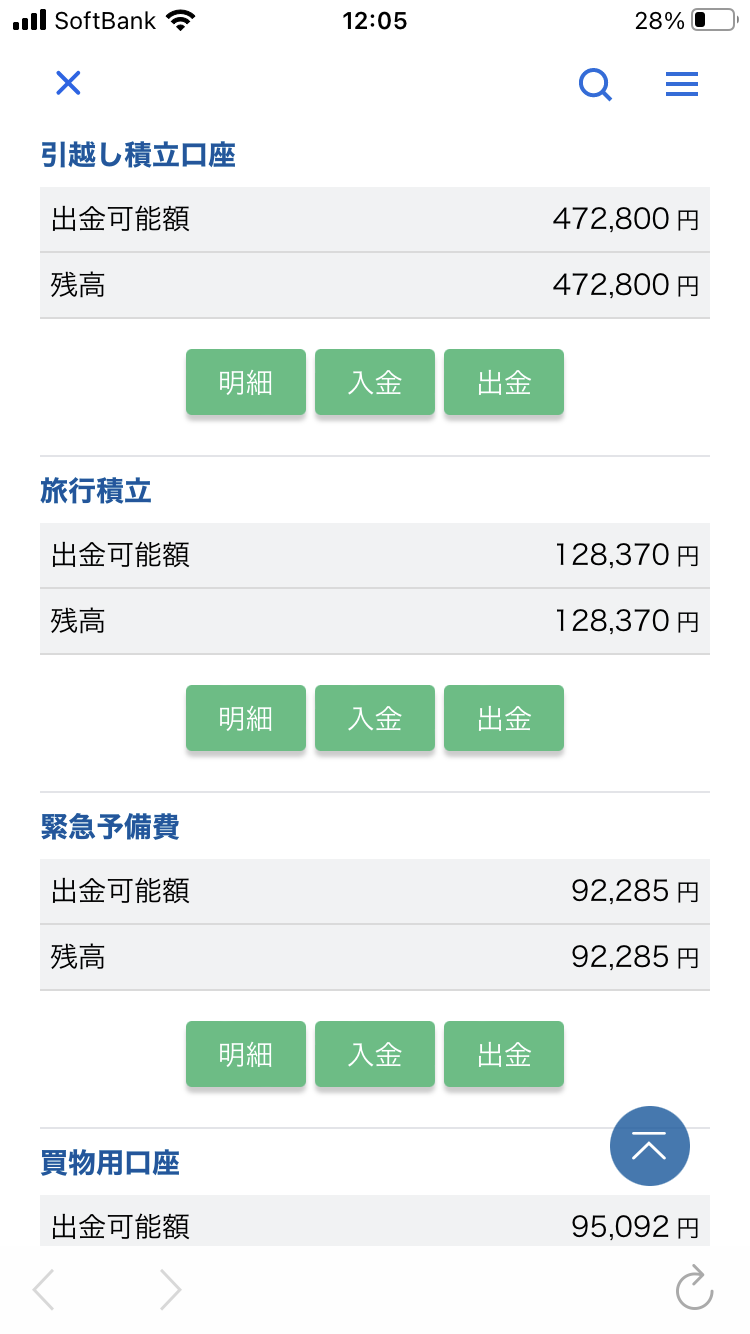Select 入金 for 旅行積立

(375, 718)
